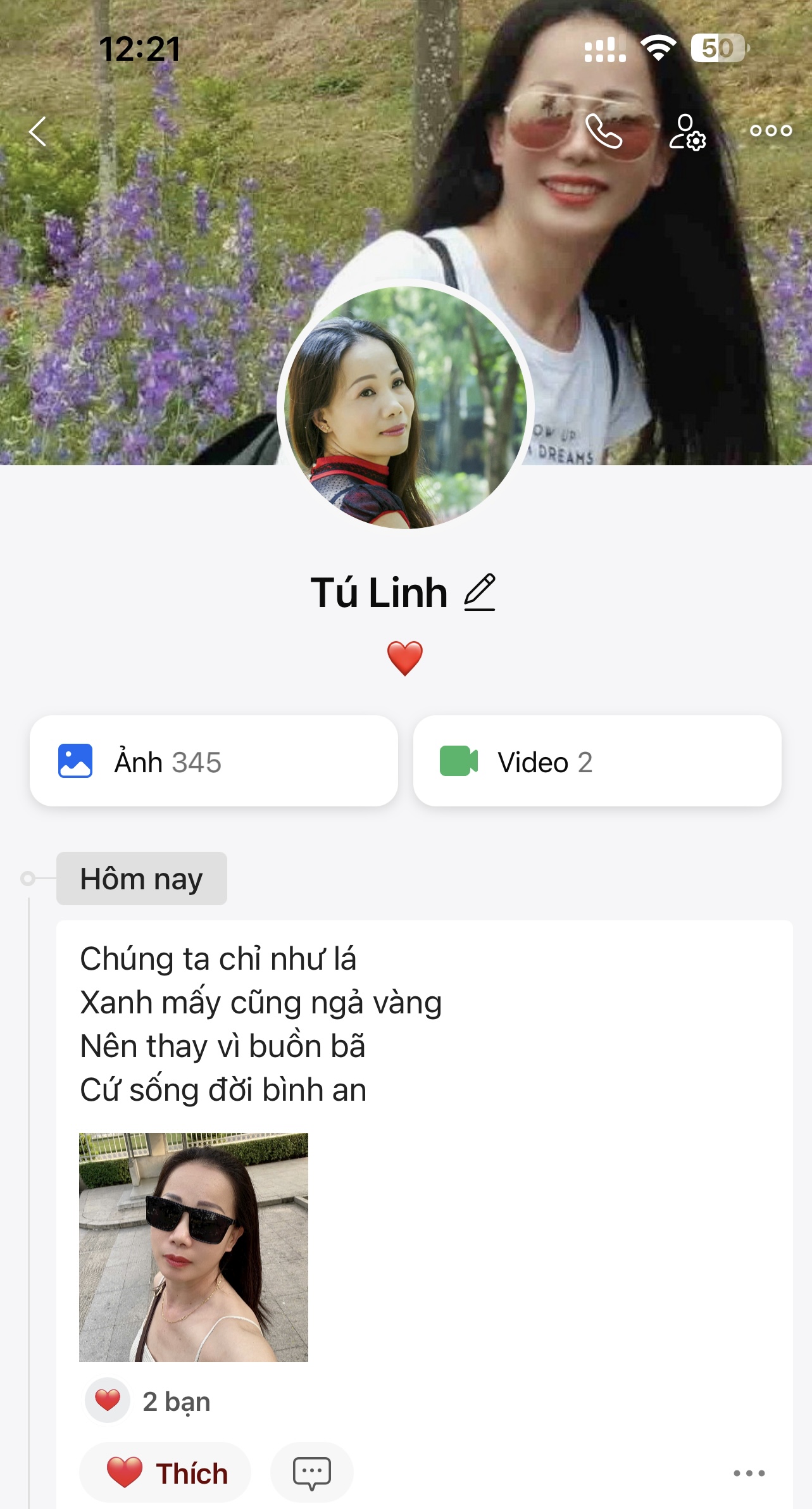The image size is (812, 1509).
Task: Comment on the post via speech bubble
Action: 311,1473
